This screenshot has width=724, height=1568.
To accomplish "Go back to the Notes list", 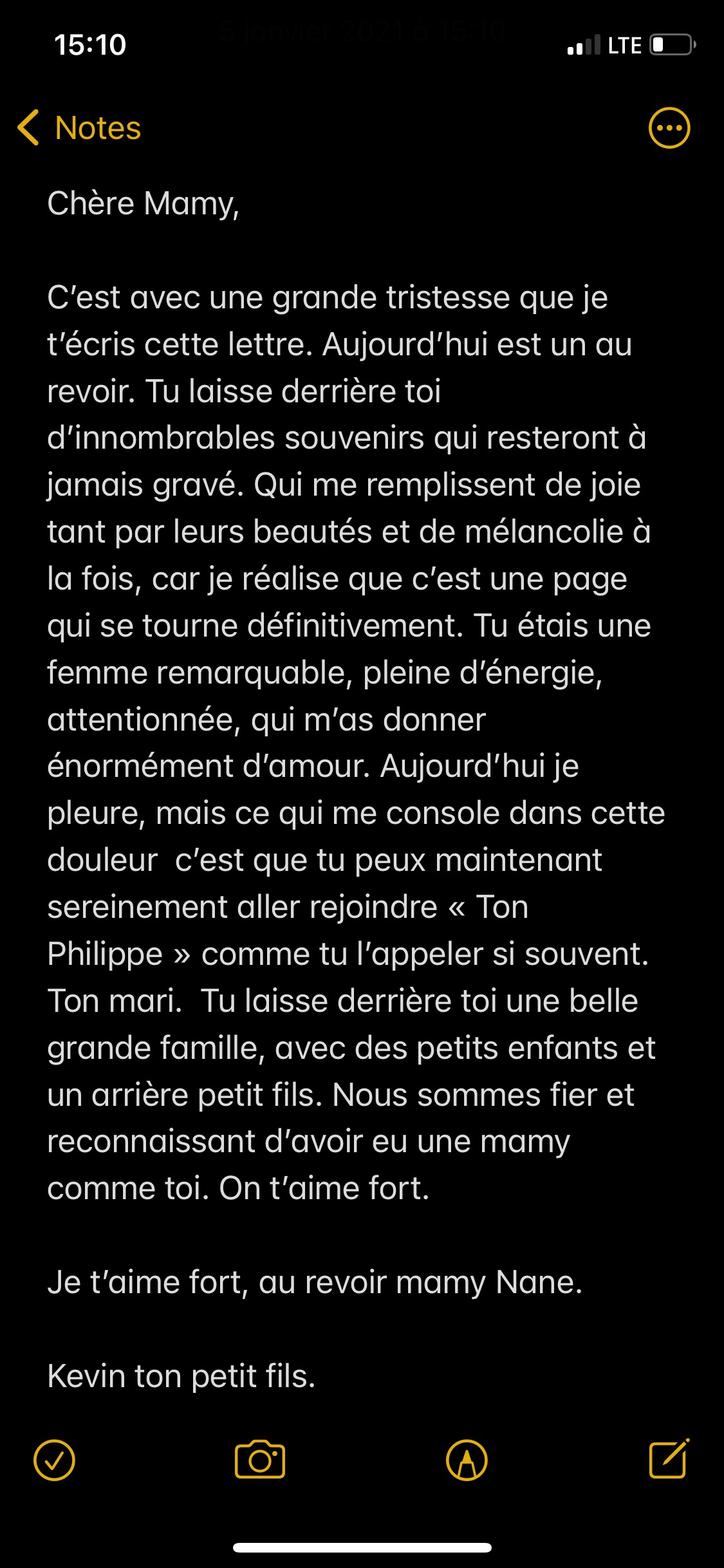I will click(x=79, y=127).
